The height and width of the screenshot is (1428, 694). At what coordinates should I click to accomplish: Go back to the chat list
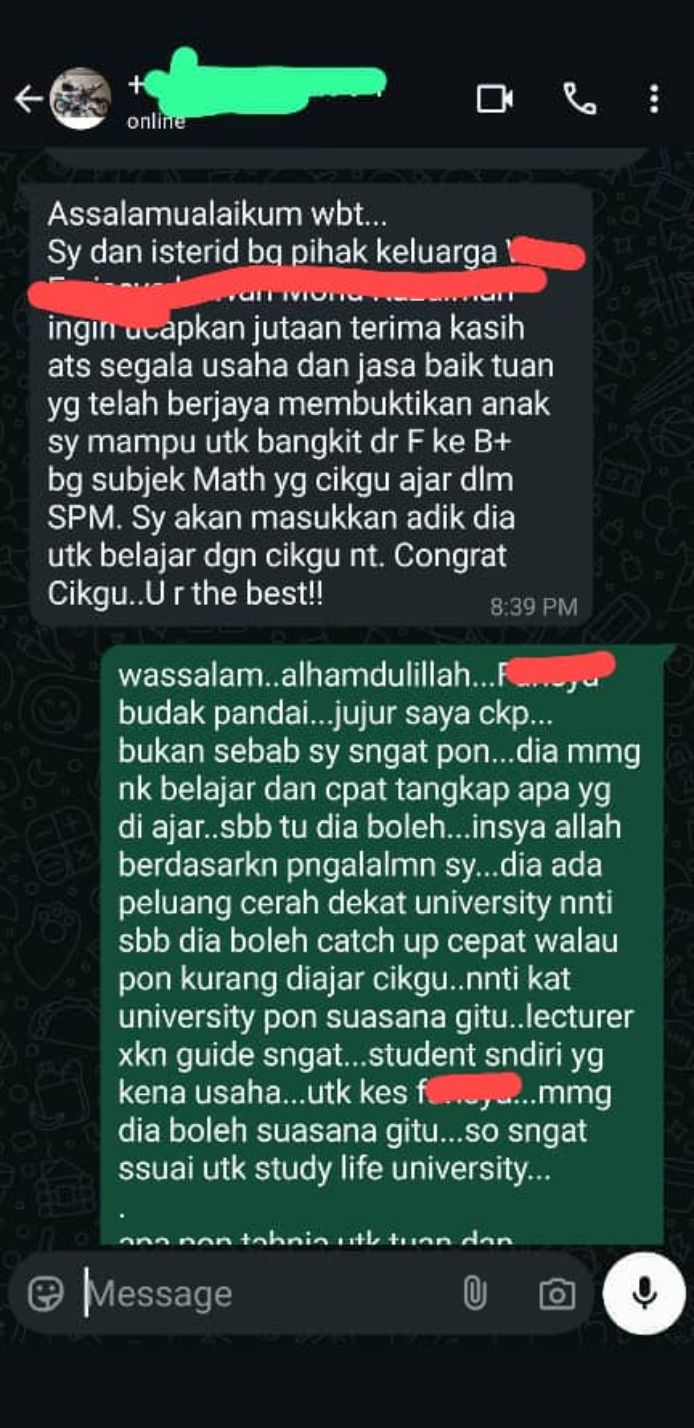29,99
